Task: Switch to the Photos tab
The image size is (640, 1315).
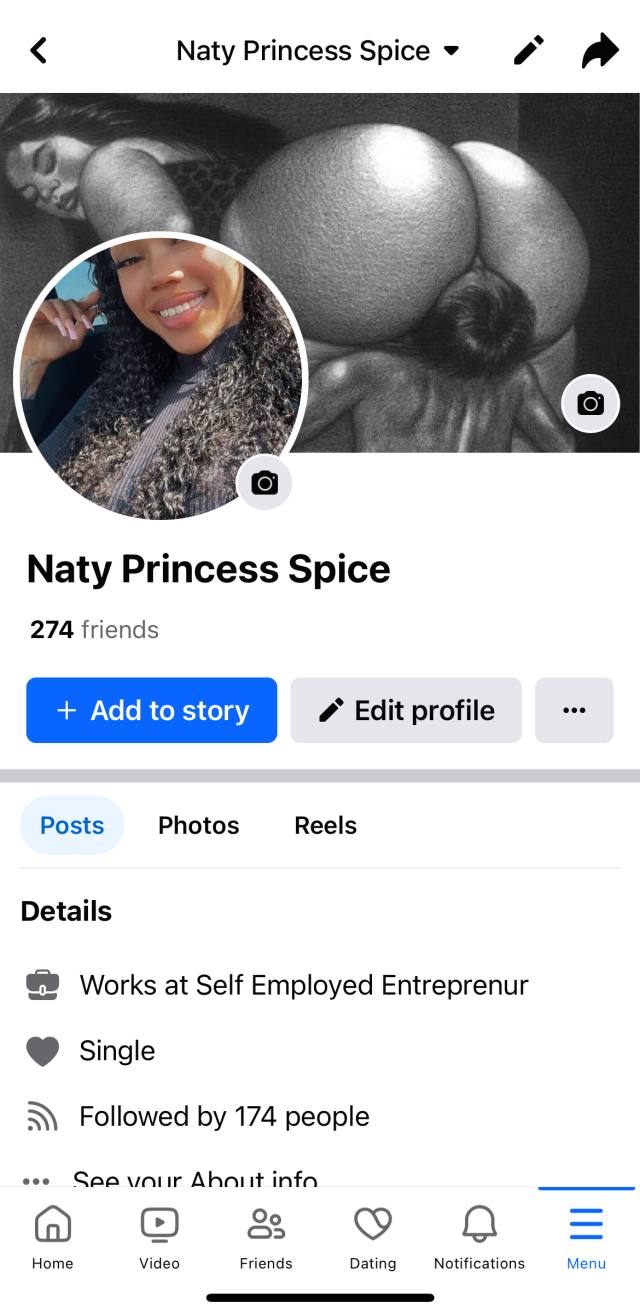Action: (x=199, y=825)
